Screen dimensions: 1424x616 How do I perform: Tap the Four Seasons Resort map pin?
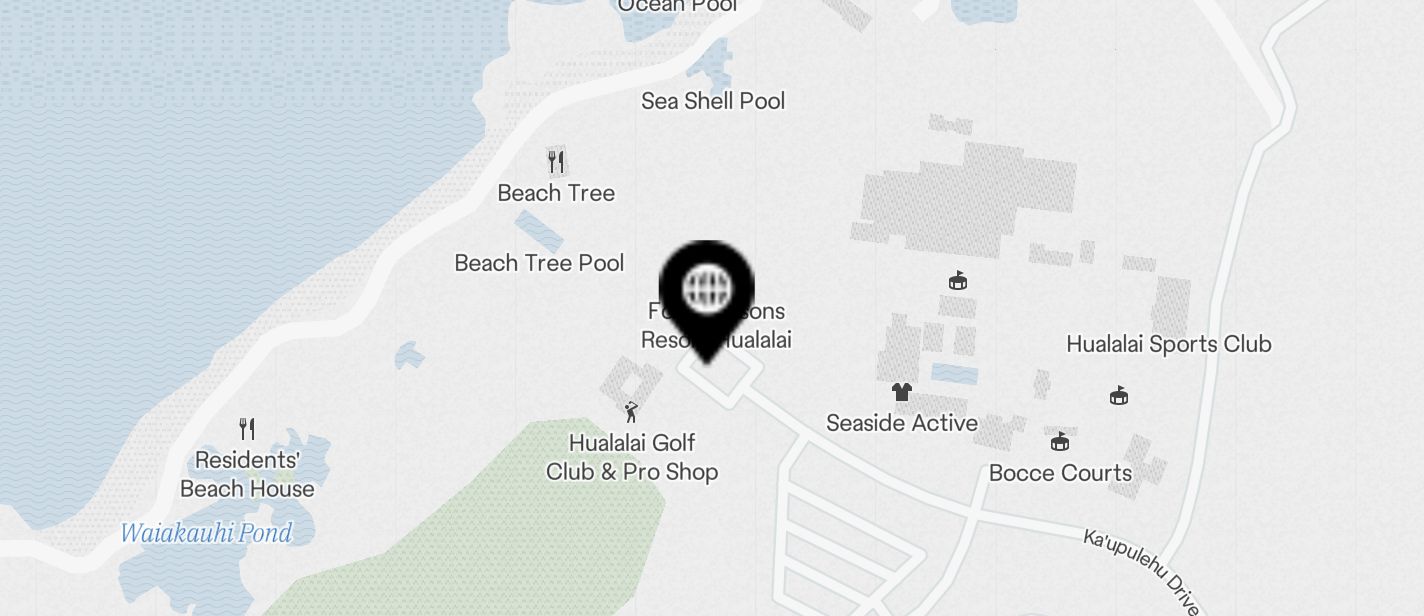click(x=706, y=292)
